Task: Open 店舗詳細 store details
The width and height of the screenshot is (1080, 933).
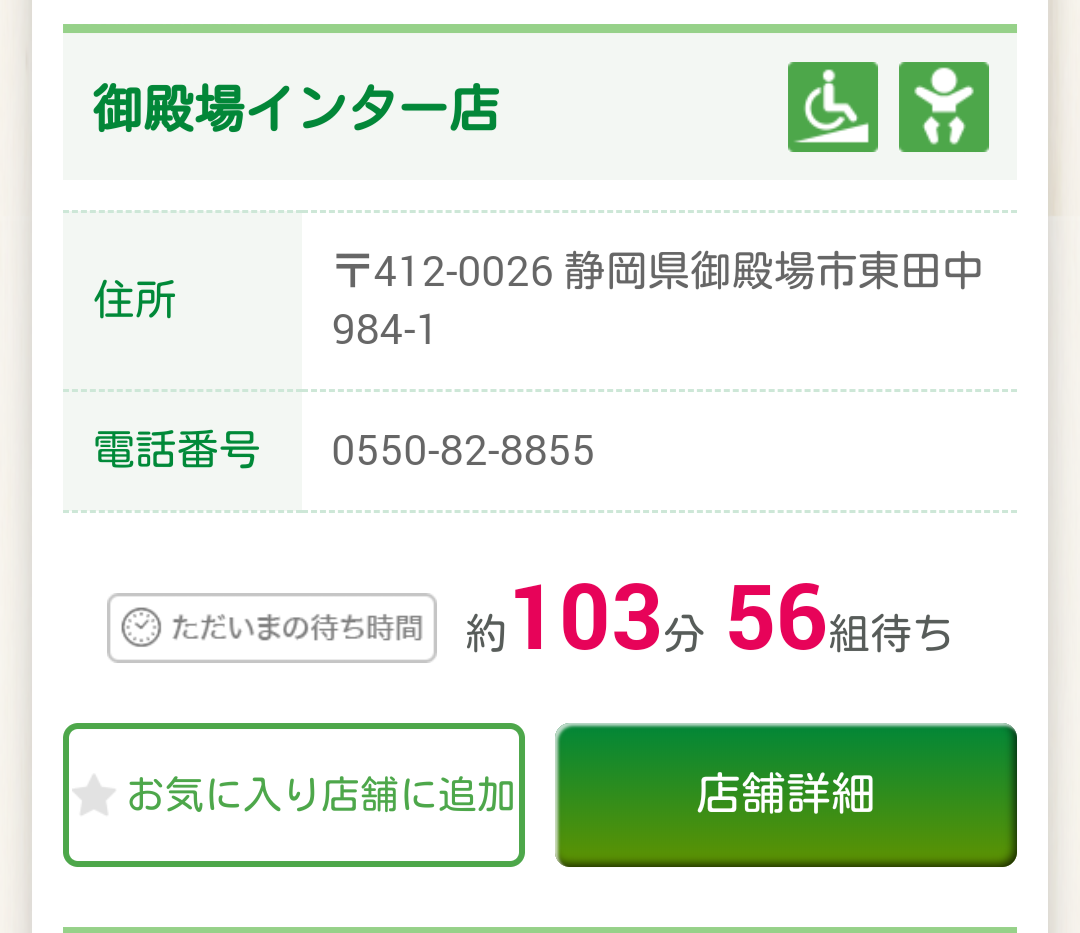Action: 786,795
